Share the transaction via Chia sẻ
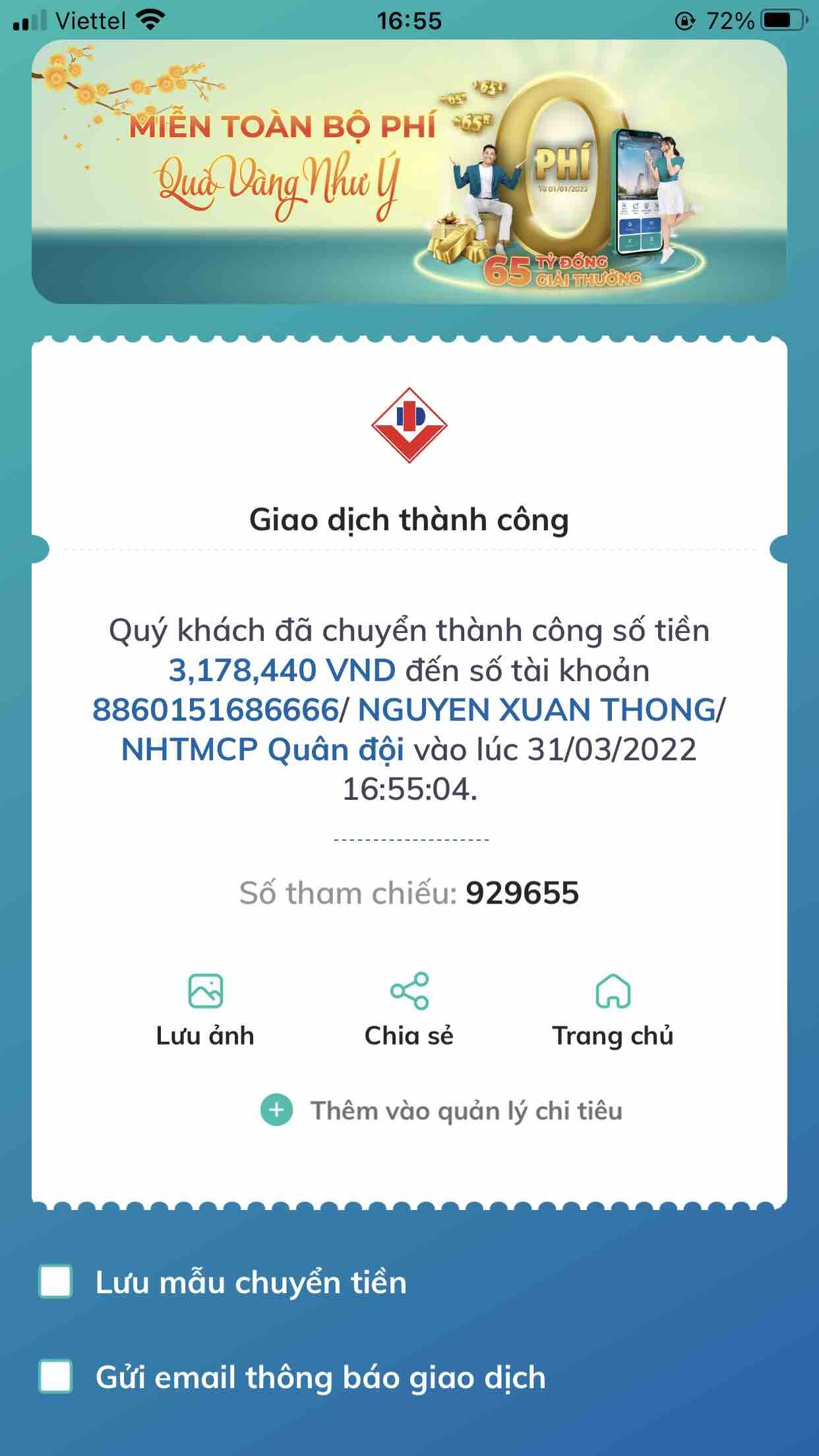Image resolution: width=819 pixels, height=1456 pixels. (x=409, y=1009)
